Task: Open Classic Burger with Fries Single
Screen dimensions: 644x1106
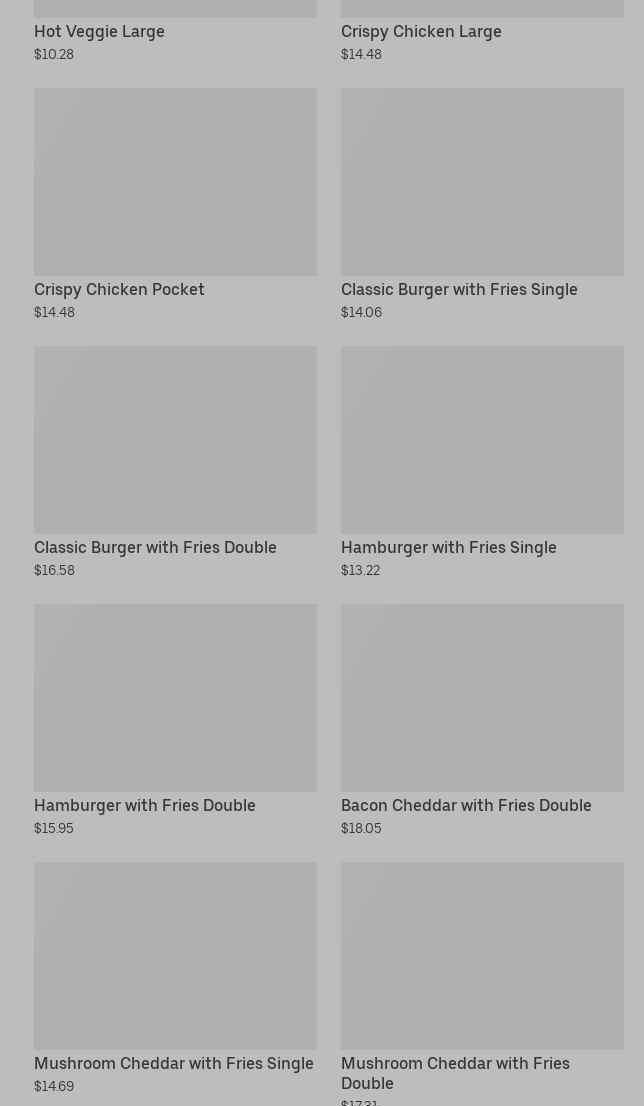Action: tap(482, 182)
